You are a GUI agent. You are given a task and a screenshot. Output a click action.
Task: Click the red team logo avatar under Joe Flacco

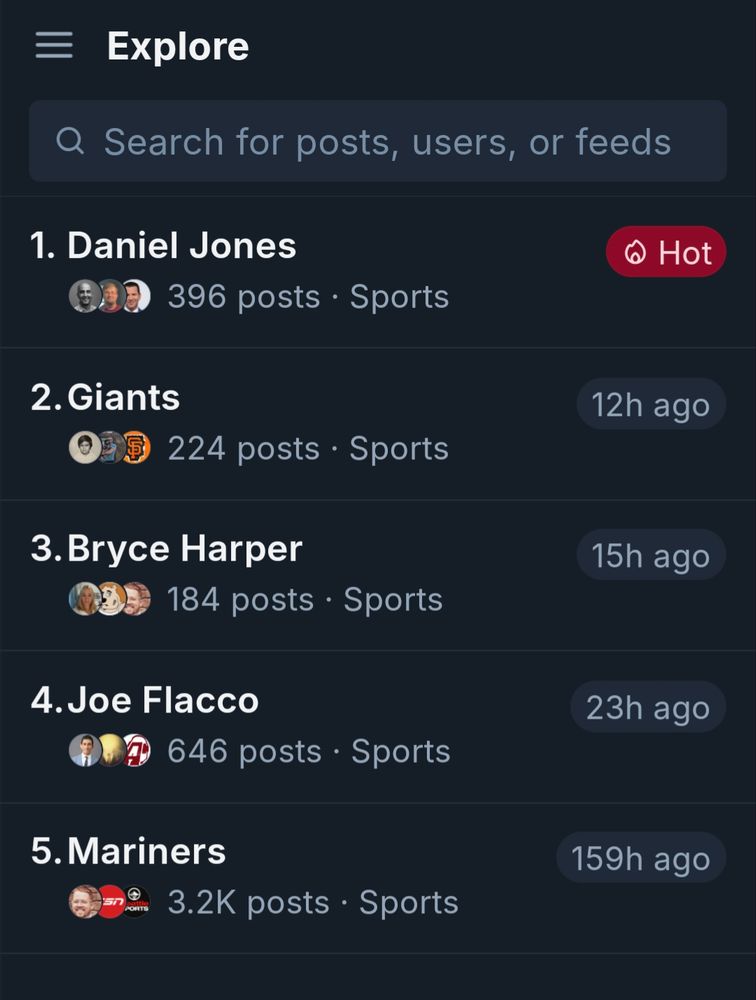[137, 749]
